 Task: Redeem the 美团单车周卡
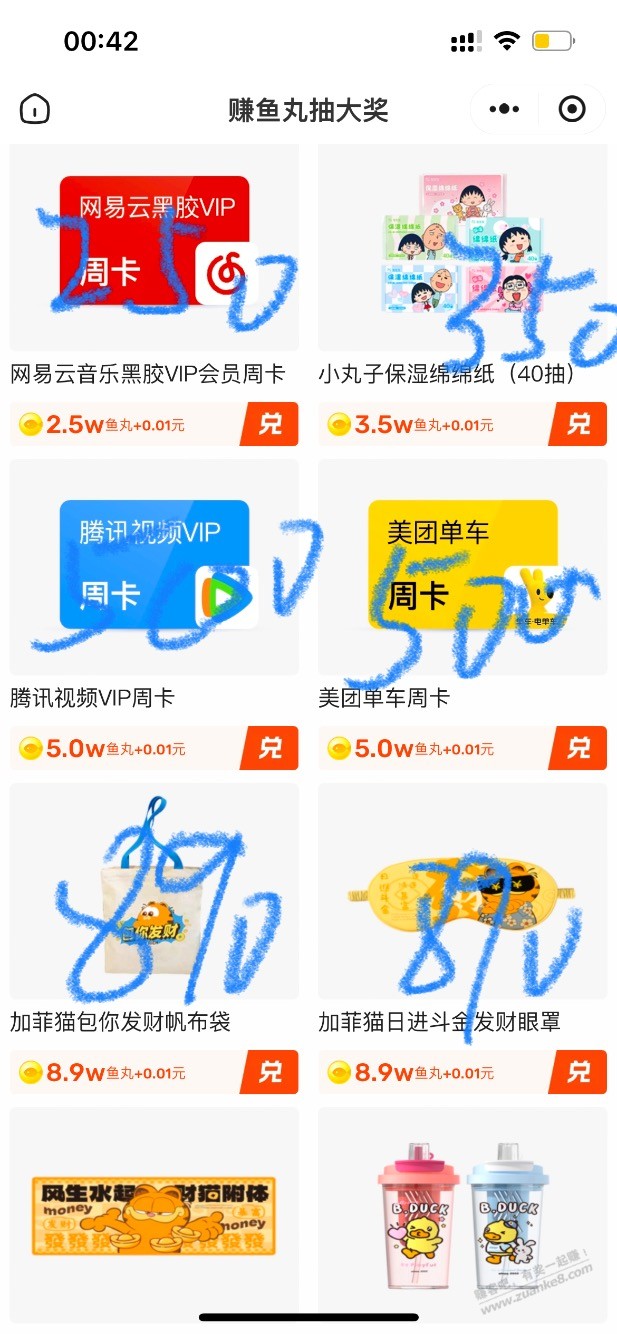pyautogui.click(x=577, y=748)
